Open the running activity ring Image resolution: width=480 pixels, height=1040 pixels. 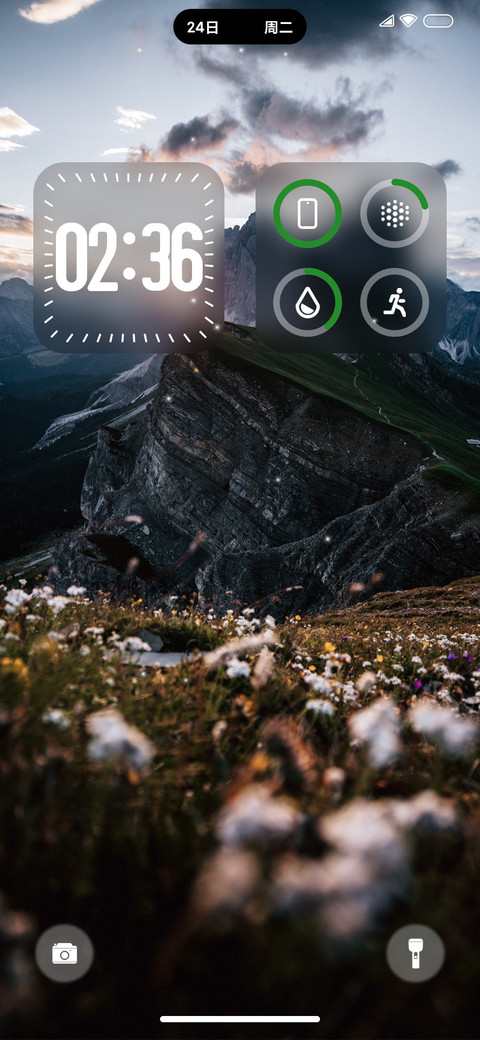click(x=394, y=302)
